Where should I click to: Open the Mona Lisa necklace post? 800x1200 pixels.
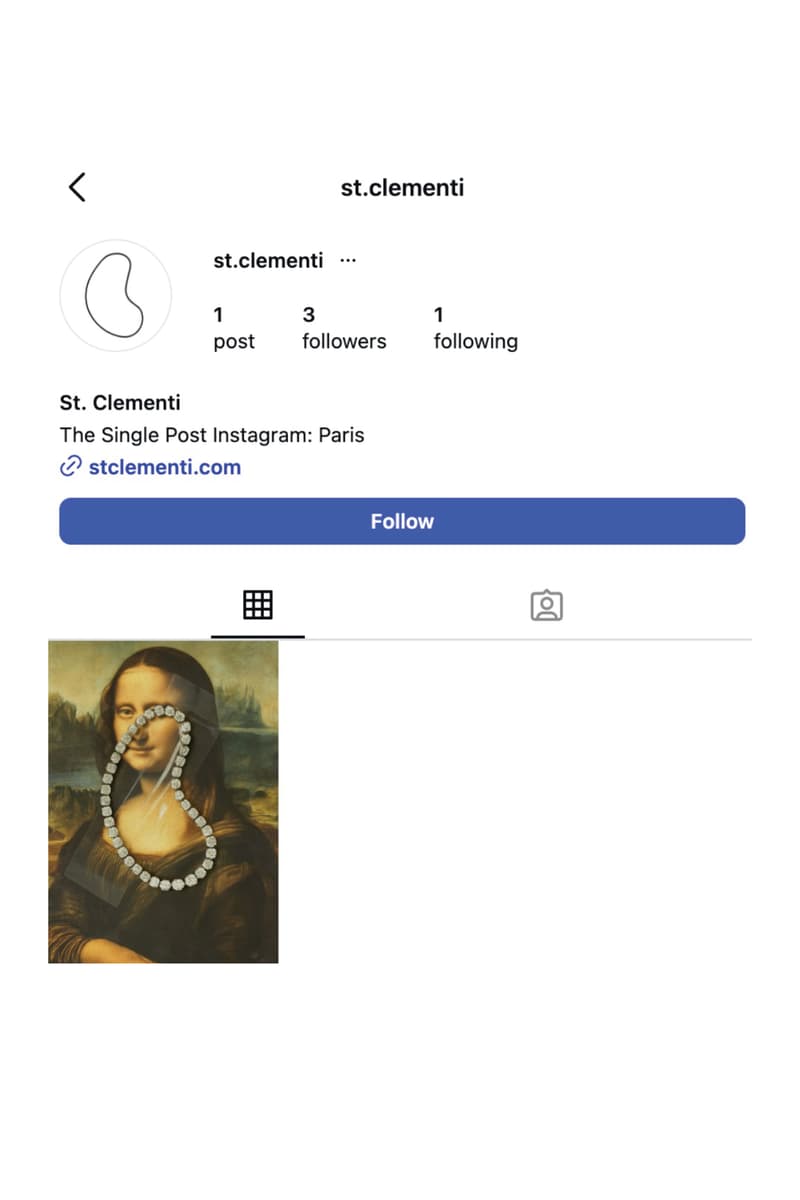point(163,801)
